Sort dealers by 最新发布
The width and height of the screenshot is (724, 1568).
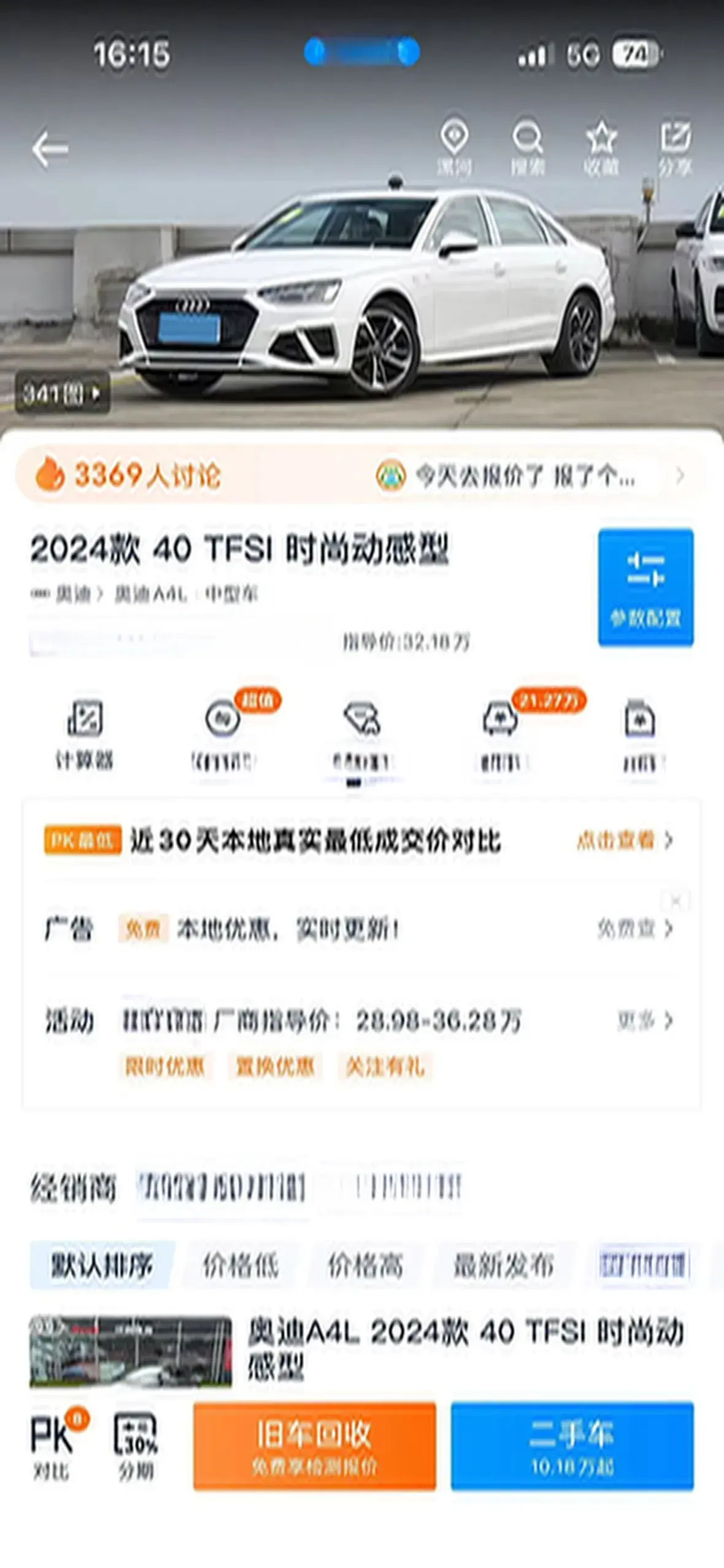click(x=503, y=1265)
